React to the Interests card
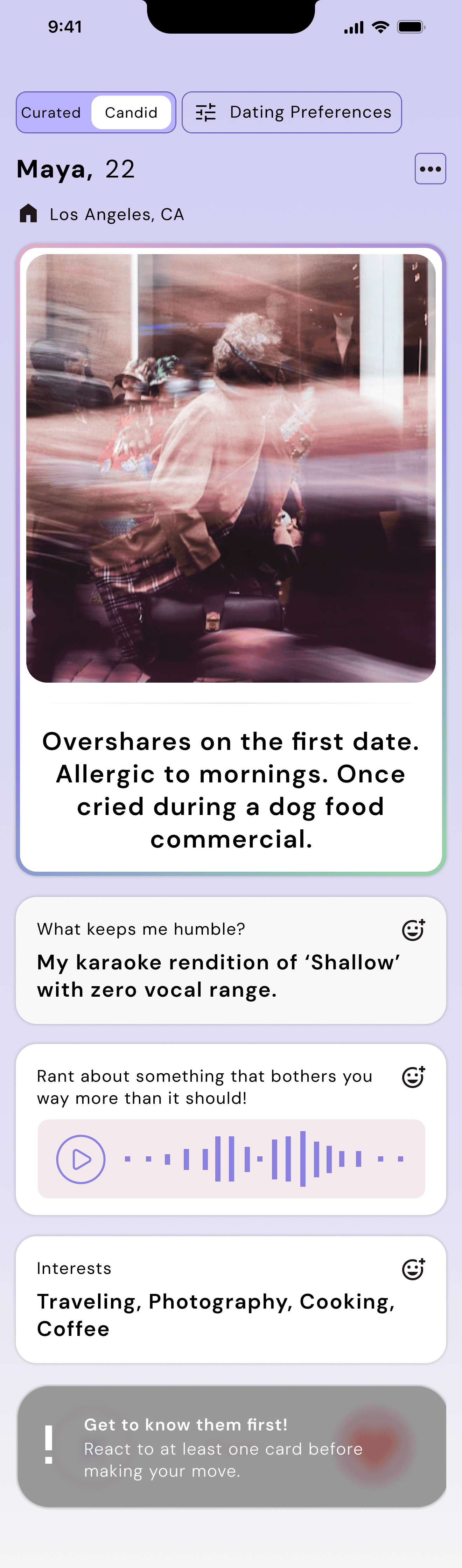This screenshot has height=1568, width=462. (x=413, y=1269)
